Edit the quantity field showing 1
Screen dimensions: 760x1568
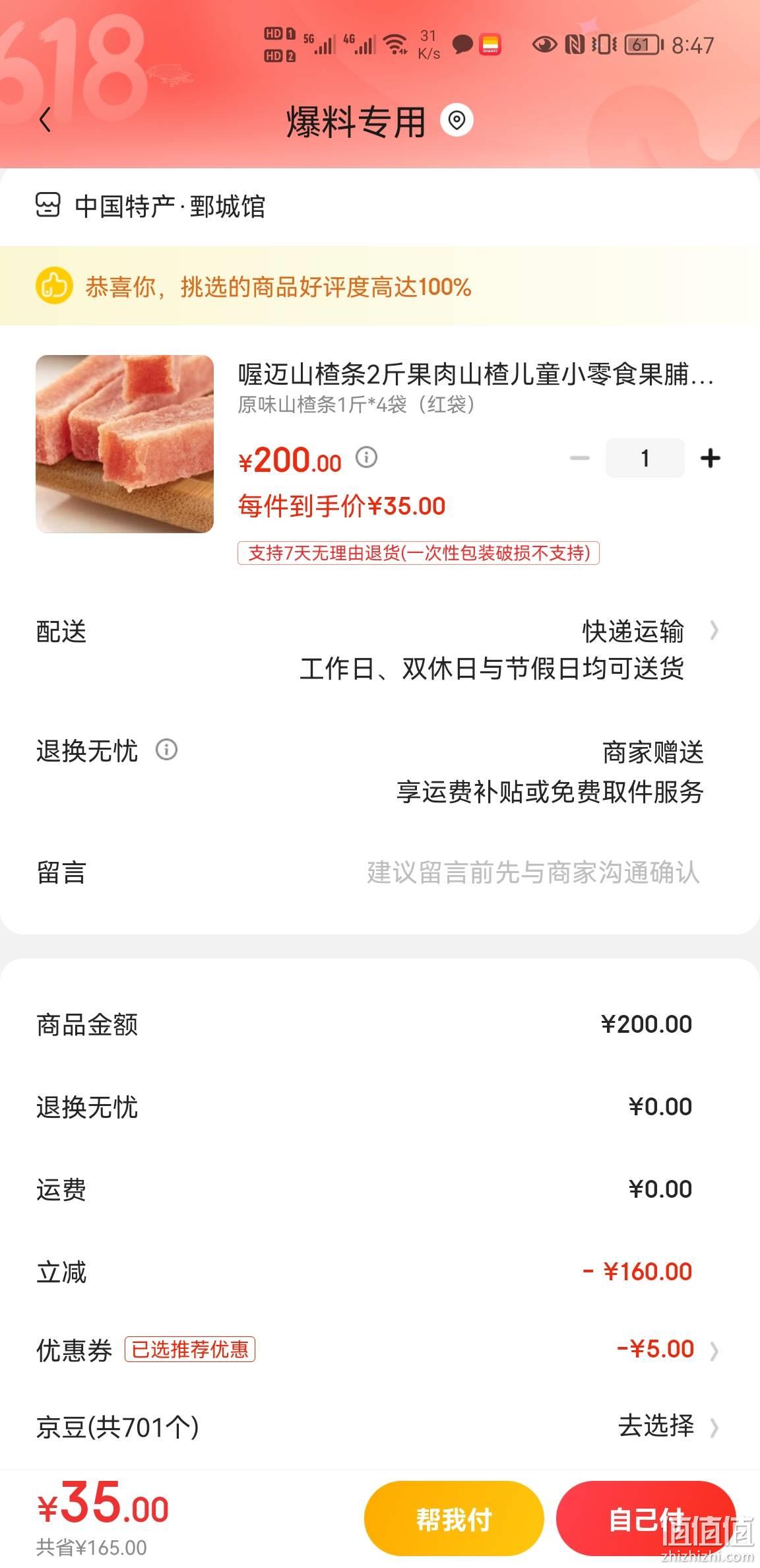[645, 458]
